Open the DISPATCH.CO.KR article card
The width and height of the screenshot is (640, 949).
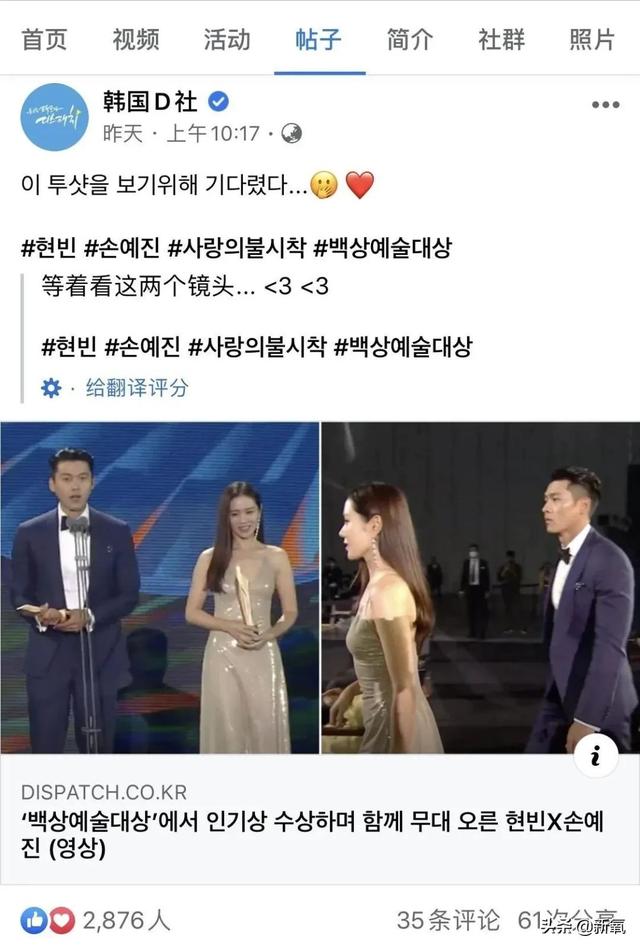(x=320, y=819)
